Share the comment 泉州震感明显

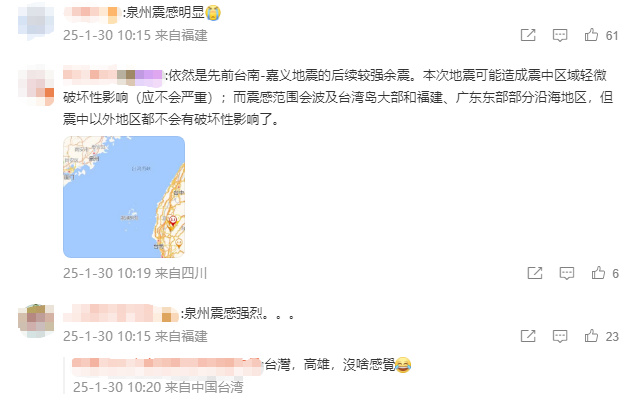(x=528, y=35)
